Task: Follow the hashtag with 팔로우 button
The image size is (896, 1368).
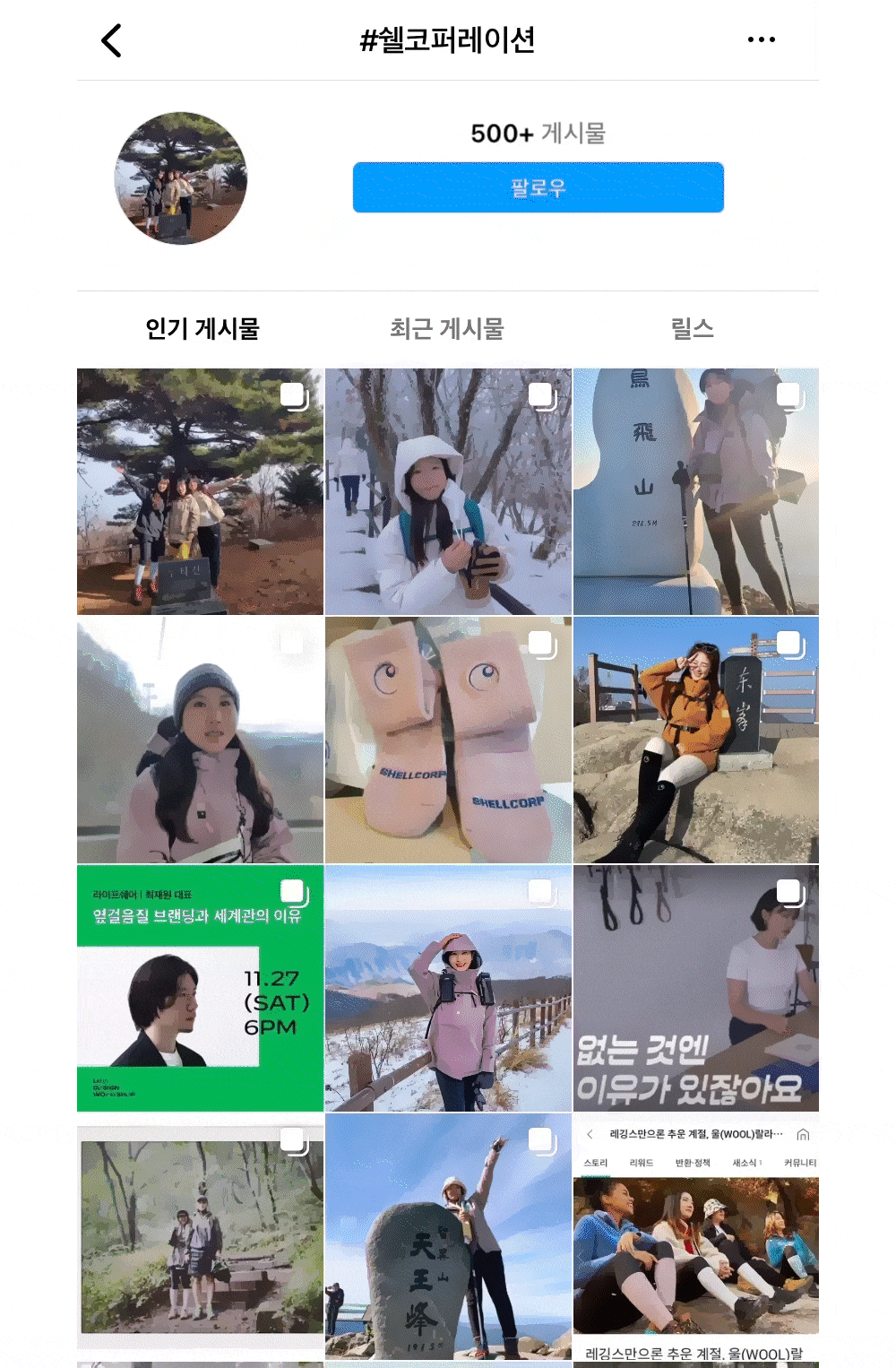Action: click(x=538, y=187)
